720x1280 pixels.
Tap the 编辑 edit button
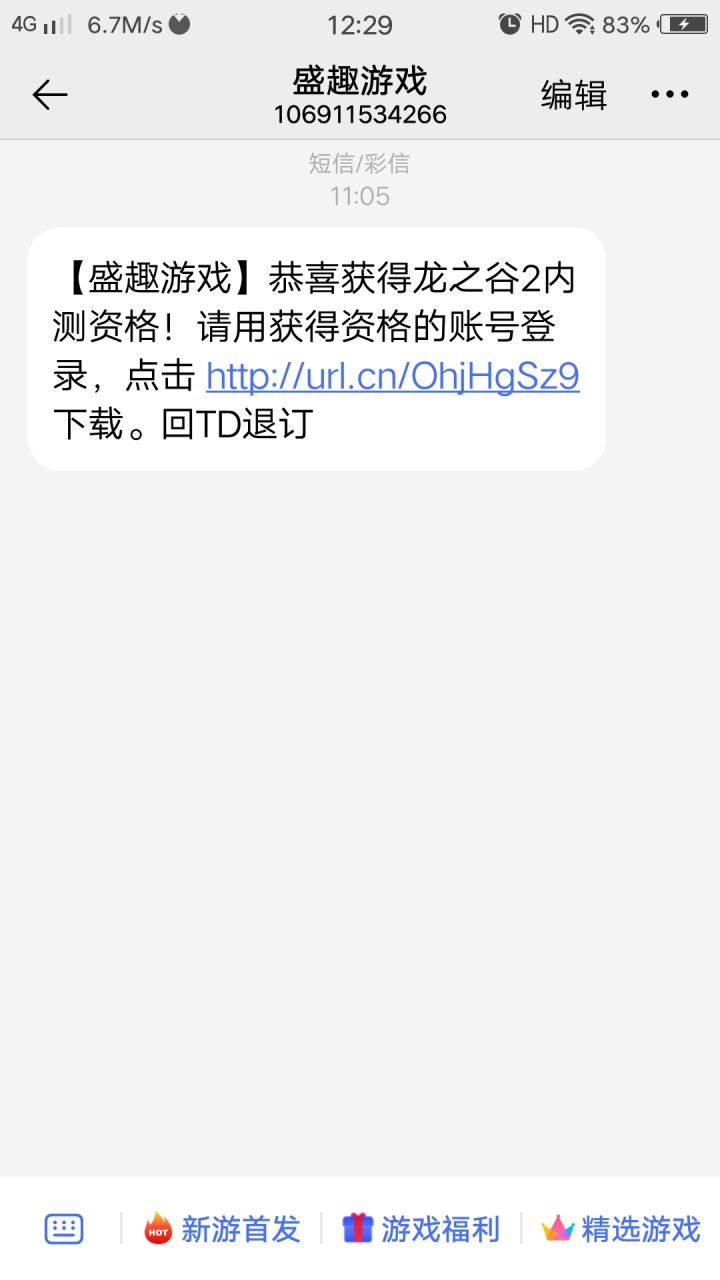click(574, 95)
